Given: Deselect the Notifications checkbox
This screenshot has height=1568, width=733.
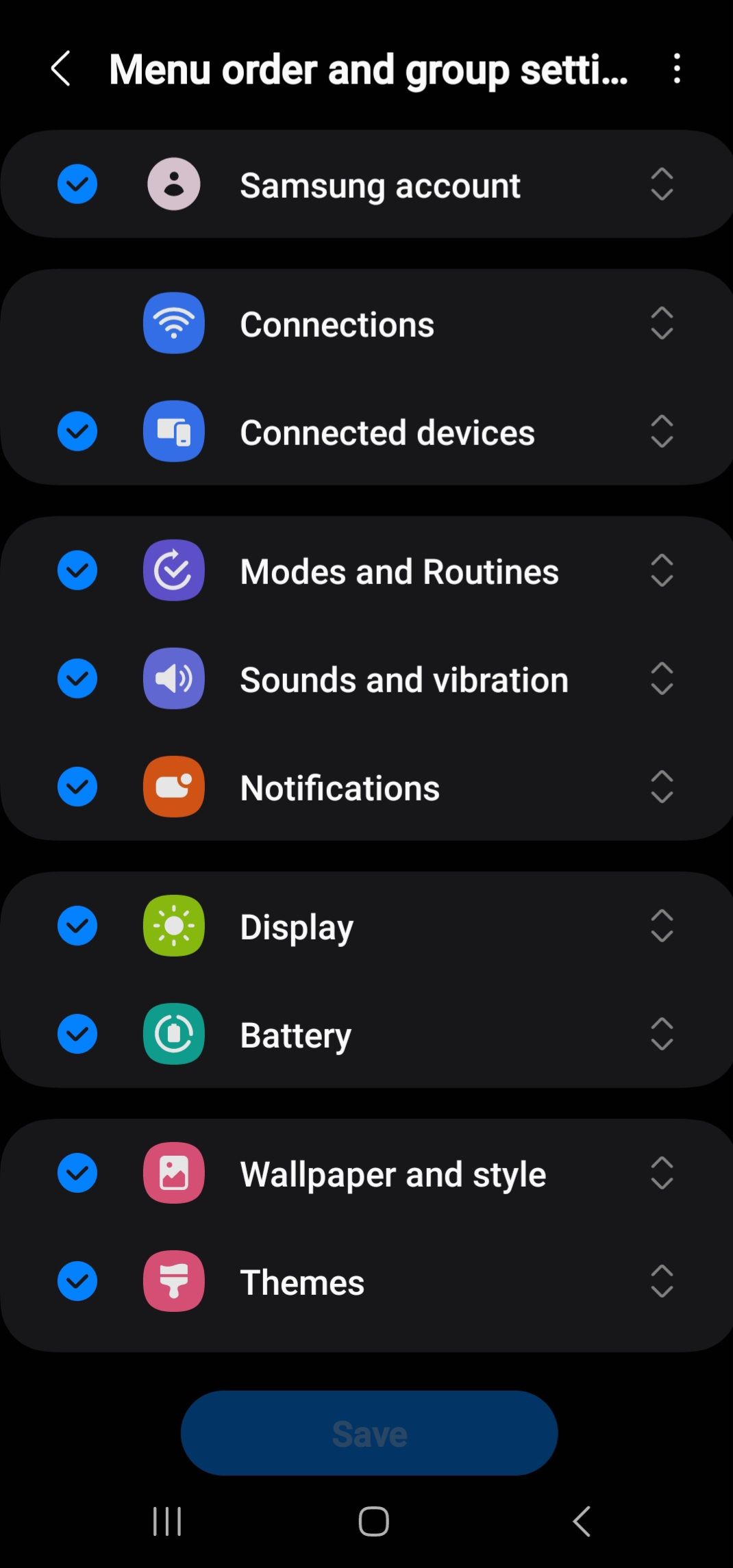Looking at the screenshot, I should click(x=77, y=787).
